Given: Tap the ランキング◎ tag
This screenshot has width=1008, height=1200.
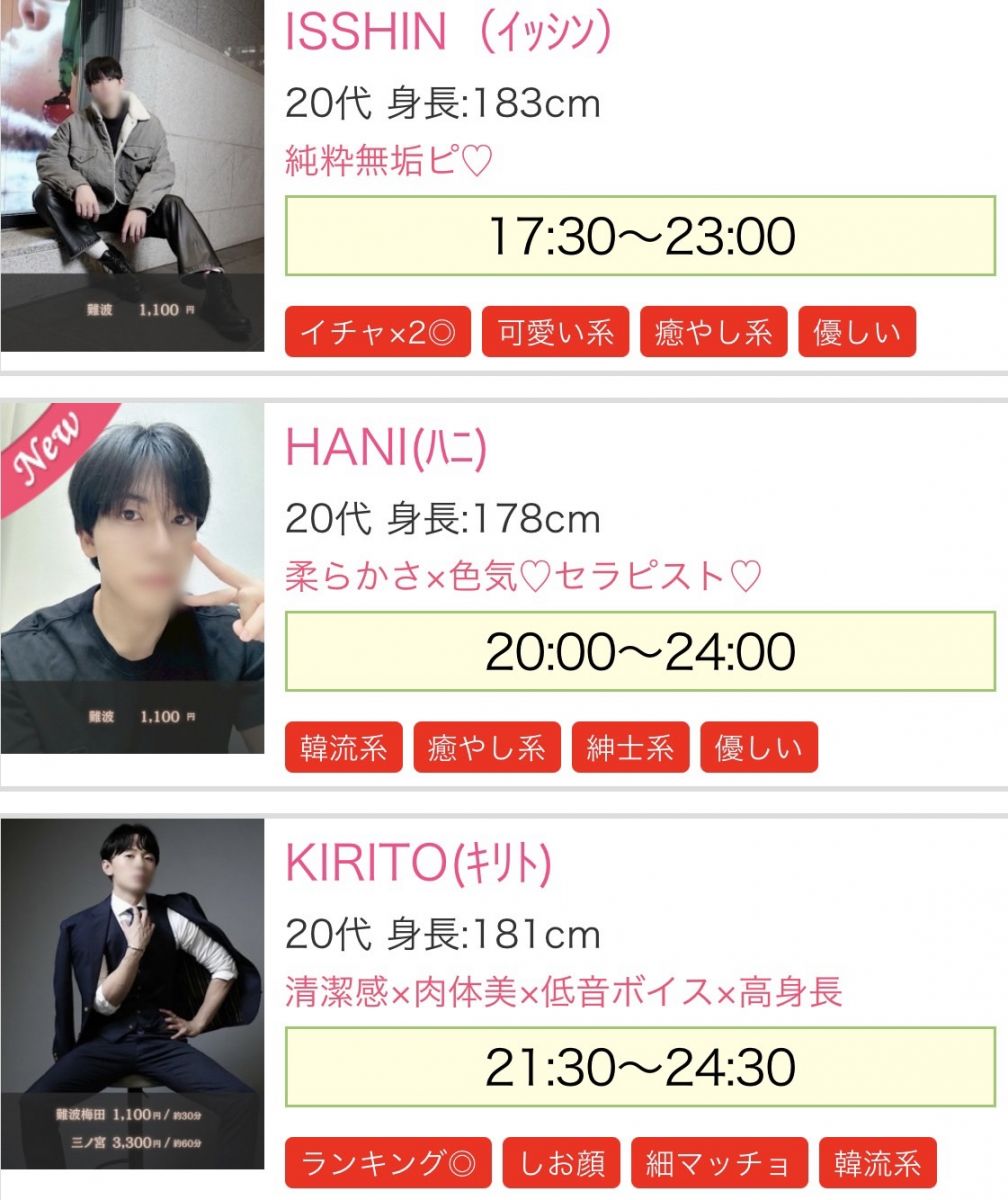Looking at the screenshot, I should 388,1163.
